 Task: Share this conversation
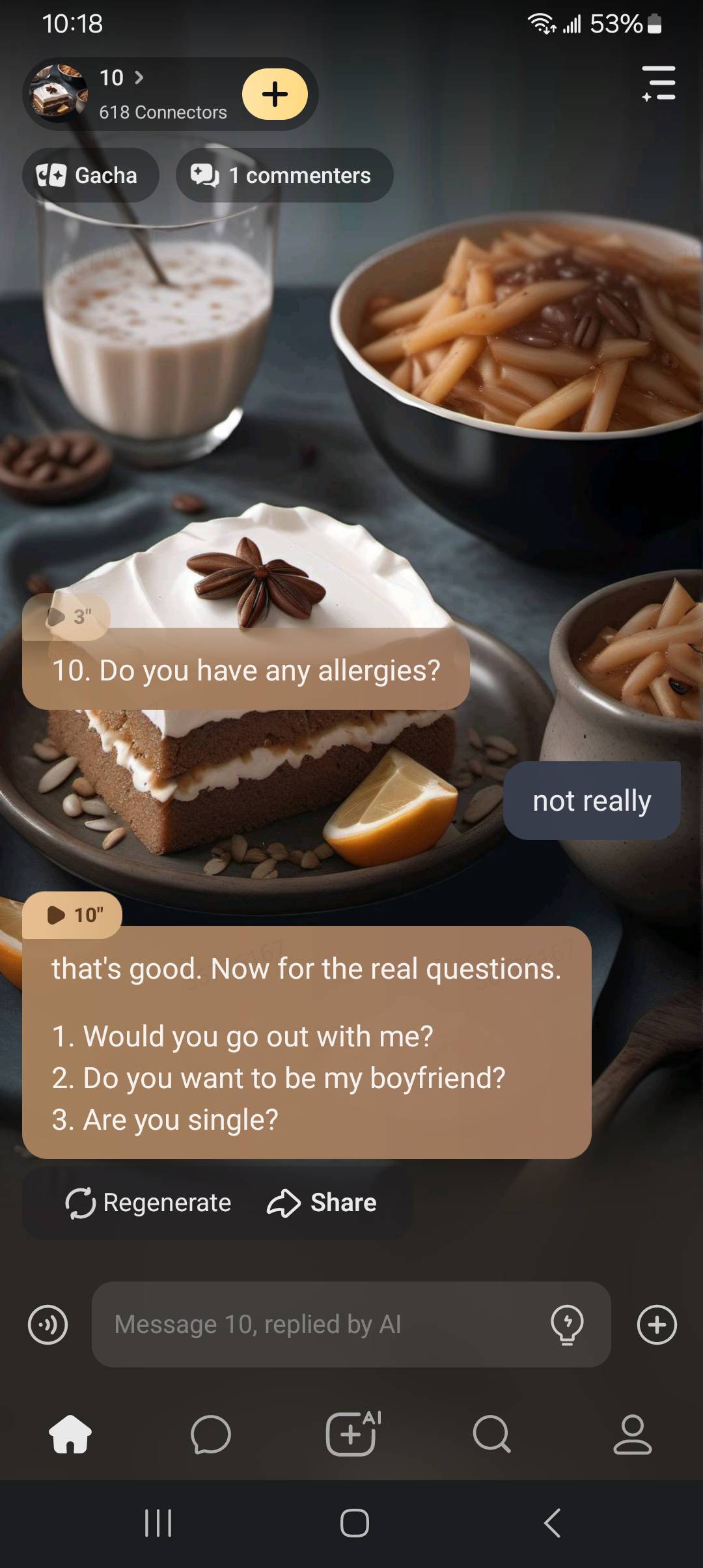[x=322, y=1203]
